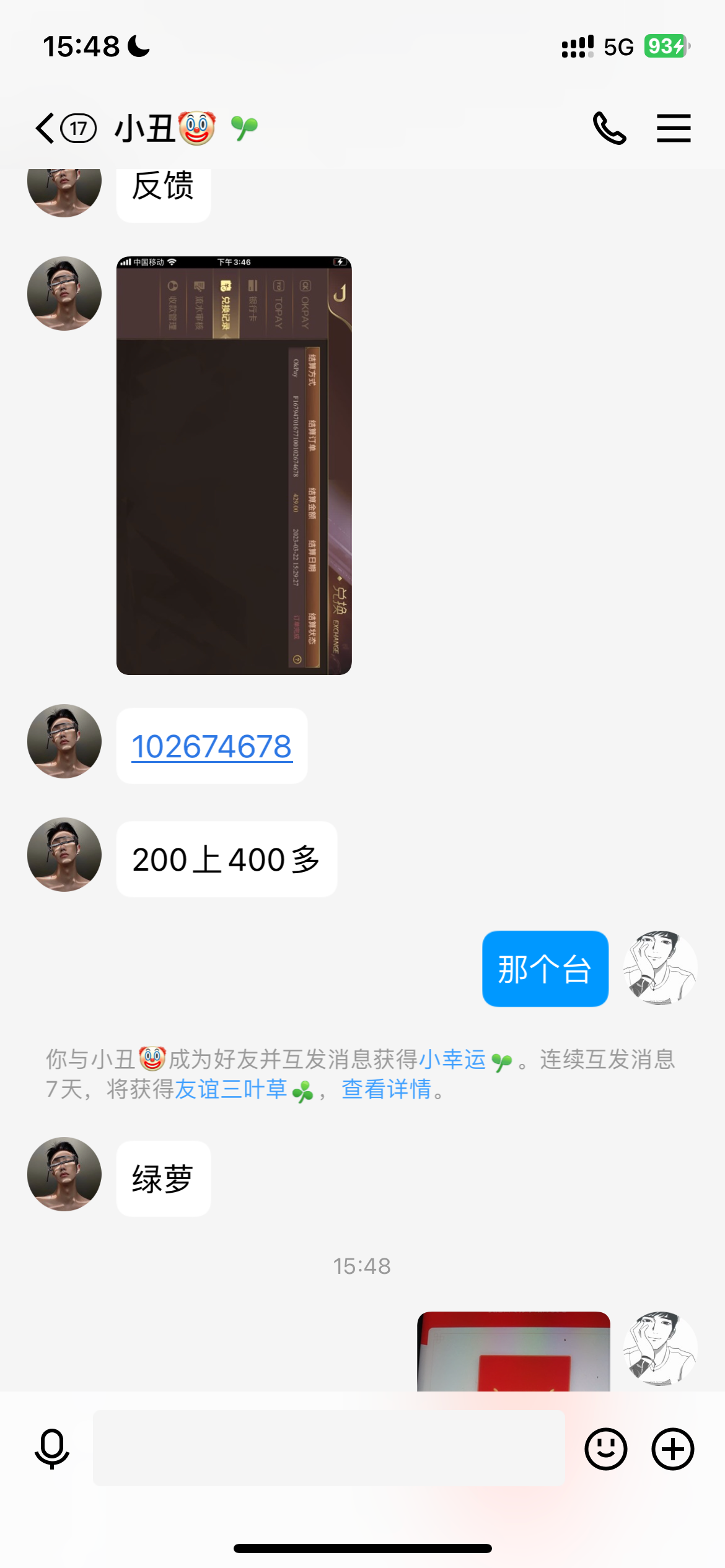Focus the message text field
This screenshot has width=725, height=1568.
(328, 1448)
